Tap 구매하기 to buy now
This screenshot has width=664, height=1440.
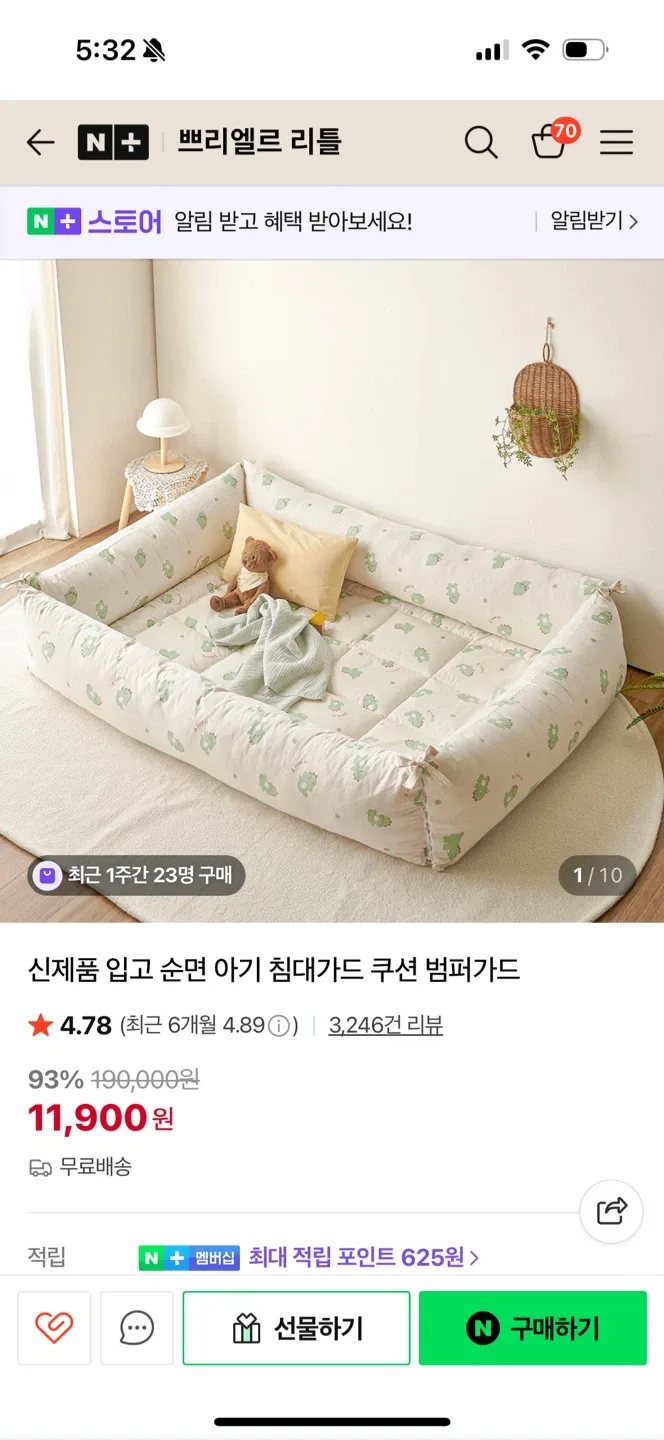532,1328
